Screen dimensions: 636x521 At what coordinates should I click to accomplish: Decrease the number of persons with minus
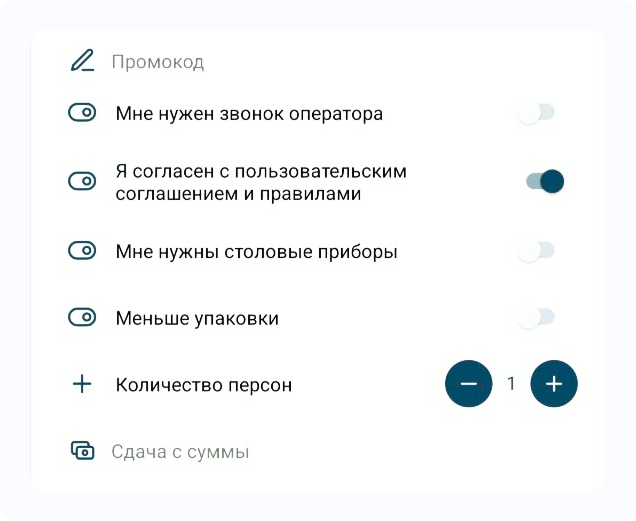469,384
